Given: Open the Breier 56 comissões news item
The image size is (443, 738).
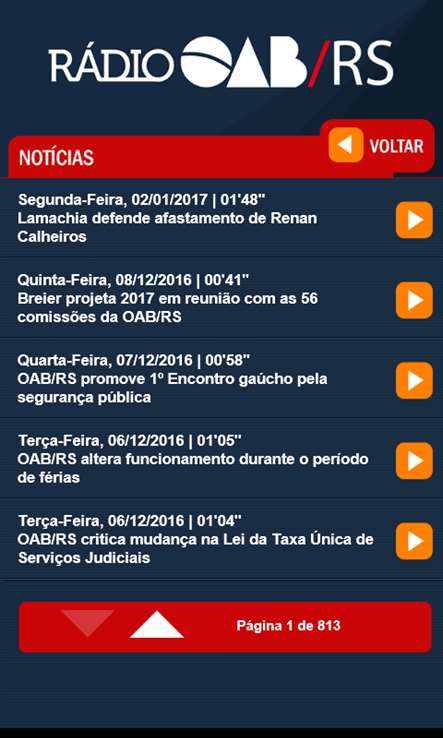Looking at the screenshot, I should [198, 298].
